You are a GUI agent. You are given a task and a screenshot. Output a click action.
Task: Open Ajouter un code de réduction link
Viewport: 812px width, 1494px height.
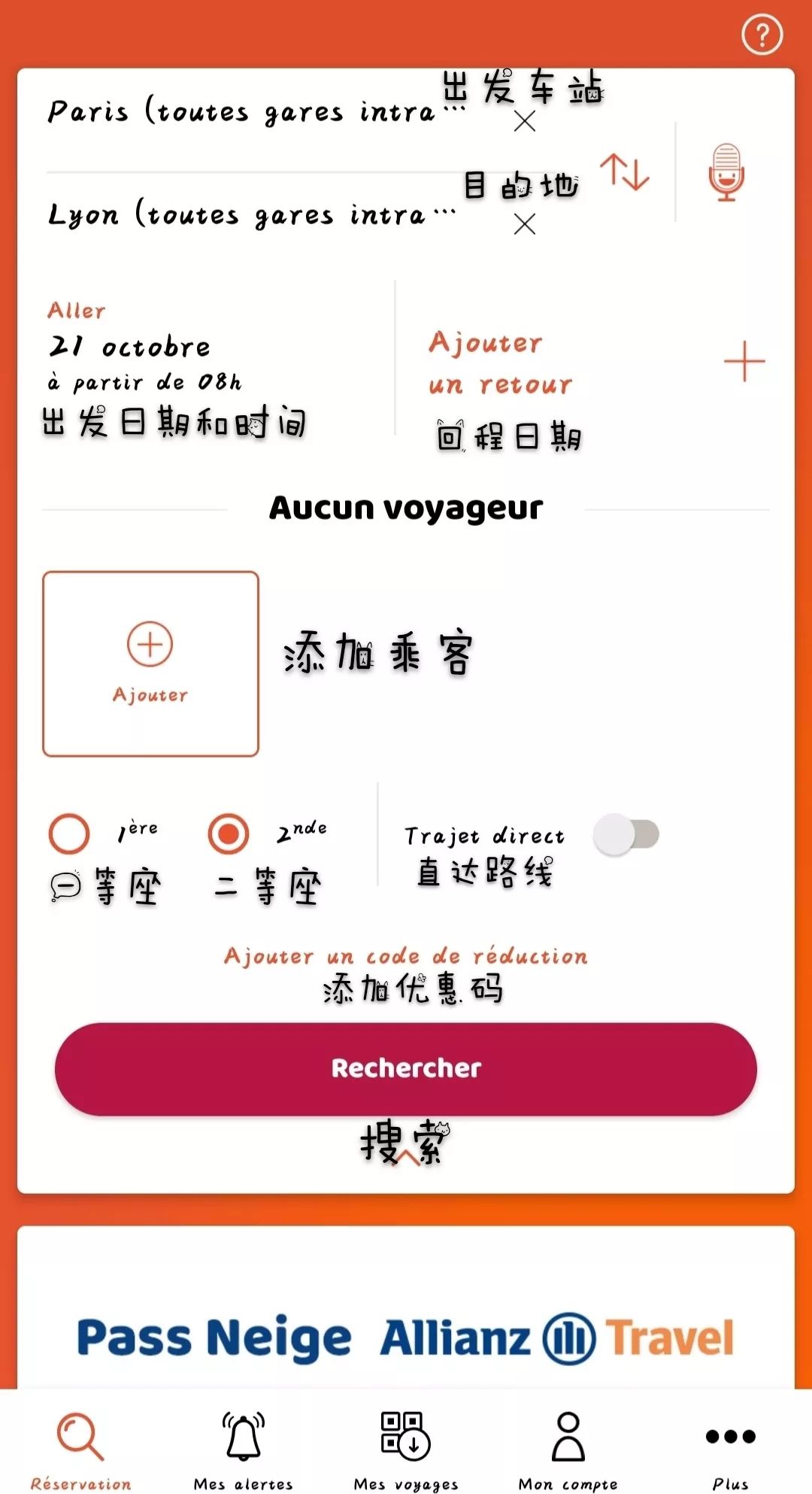pyautogui.click(x=405, y=955)
